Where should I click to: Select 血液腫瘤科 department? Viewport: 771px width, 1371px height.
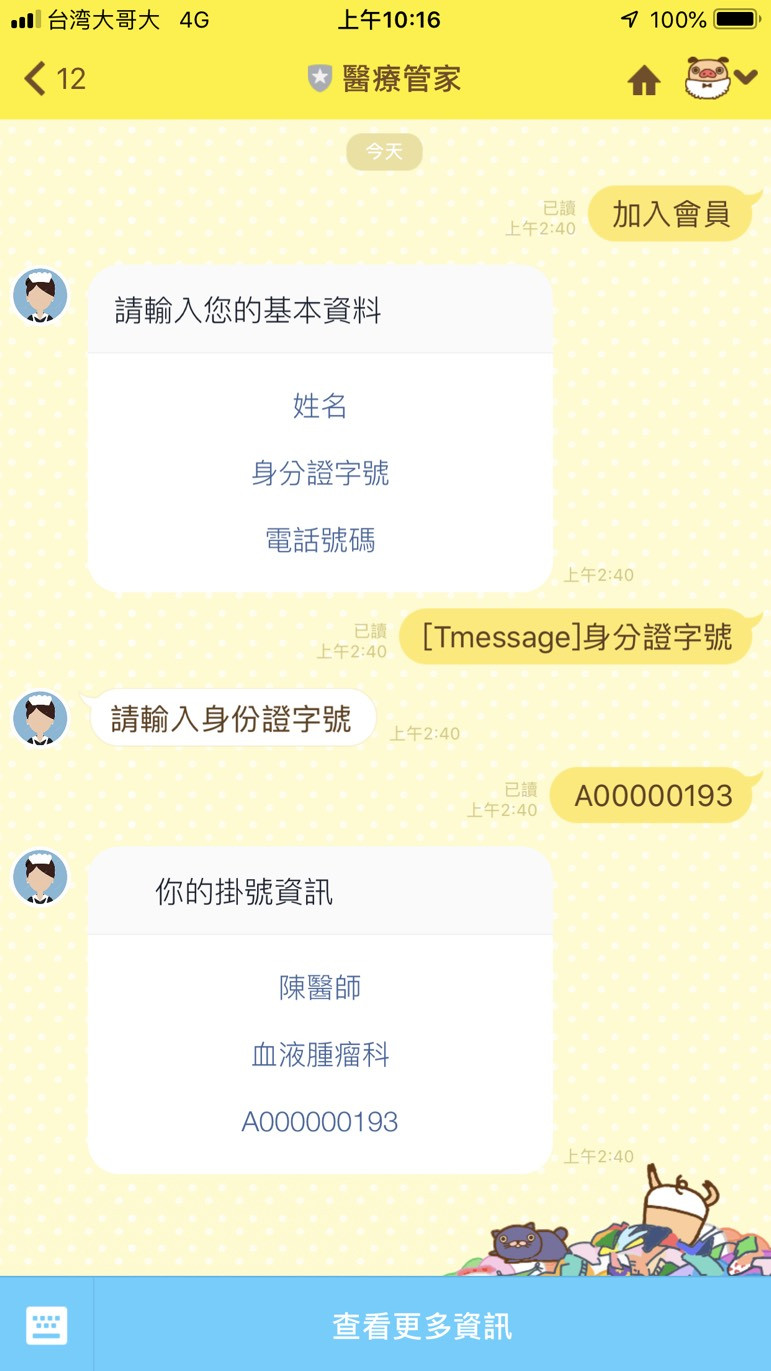point(320,1055)
